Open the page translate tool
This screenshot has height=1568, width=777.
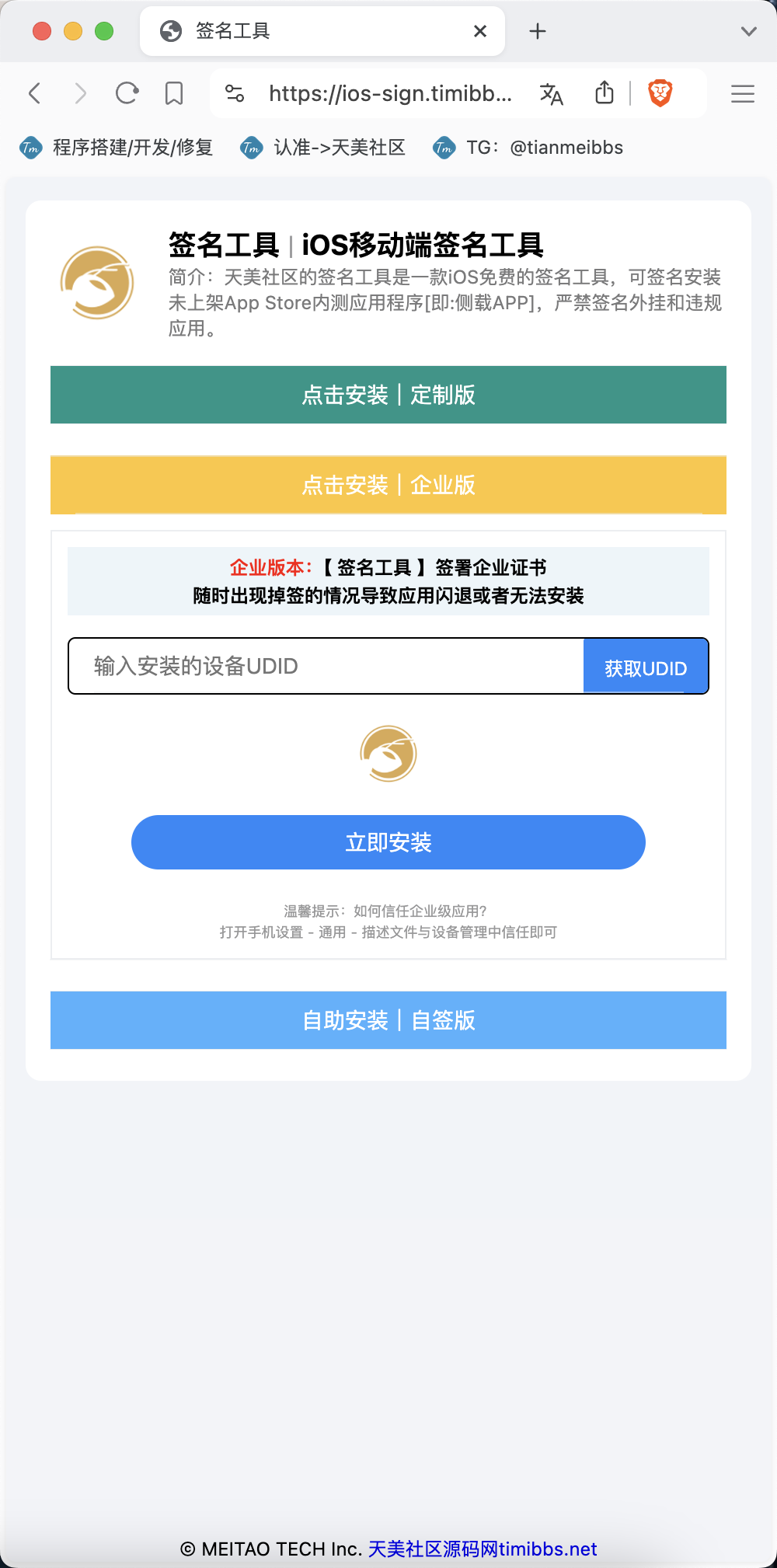(x=551, y=93)
